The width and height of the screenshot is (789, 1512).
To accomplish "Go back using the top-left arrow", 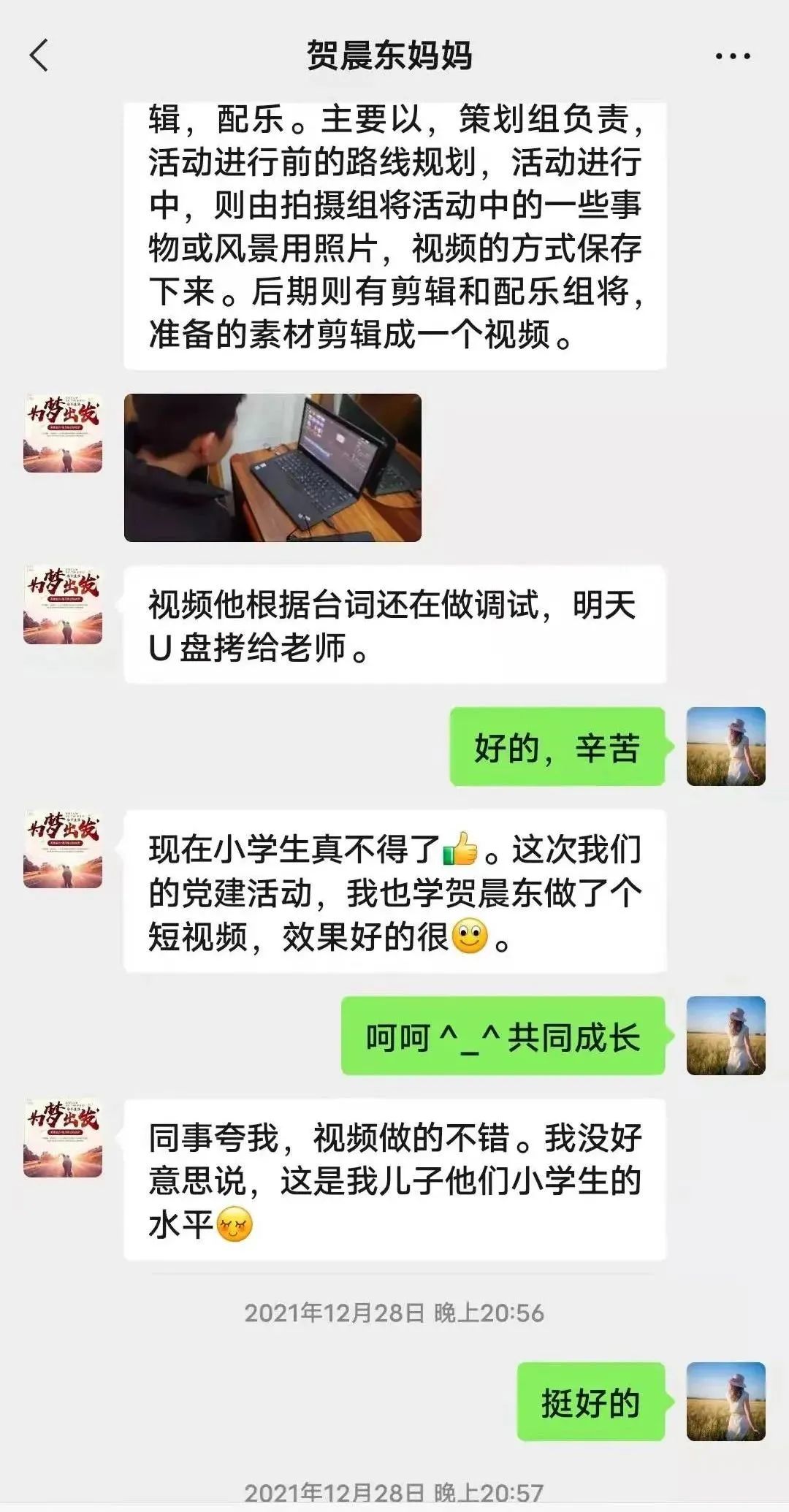I will (39, 56).
